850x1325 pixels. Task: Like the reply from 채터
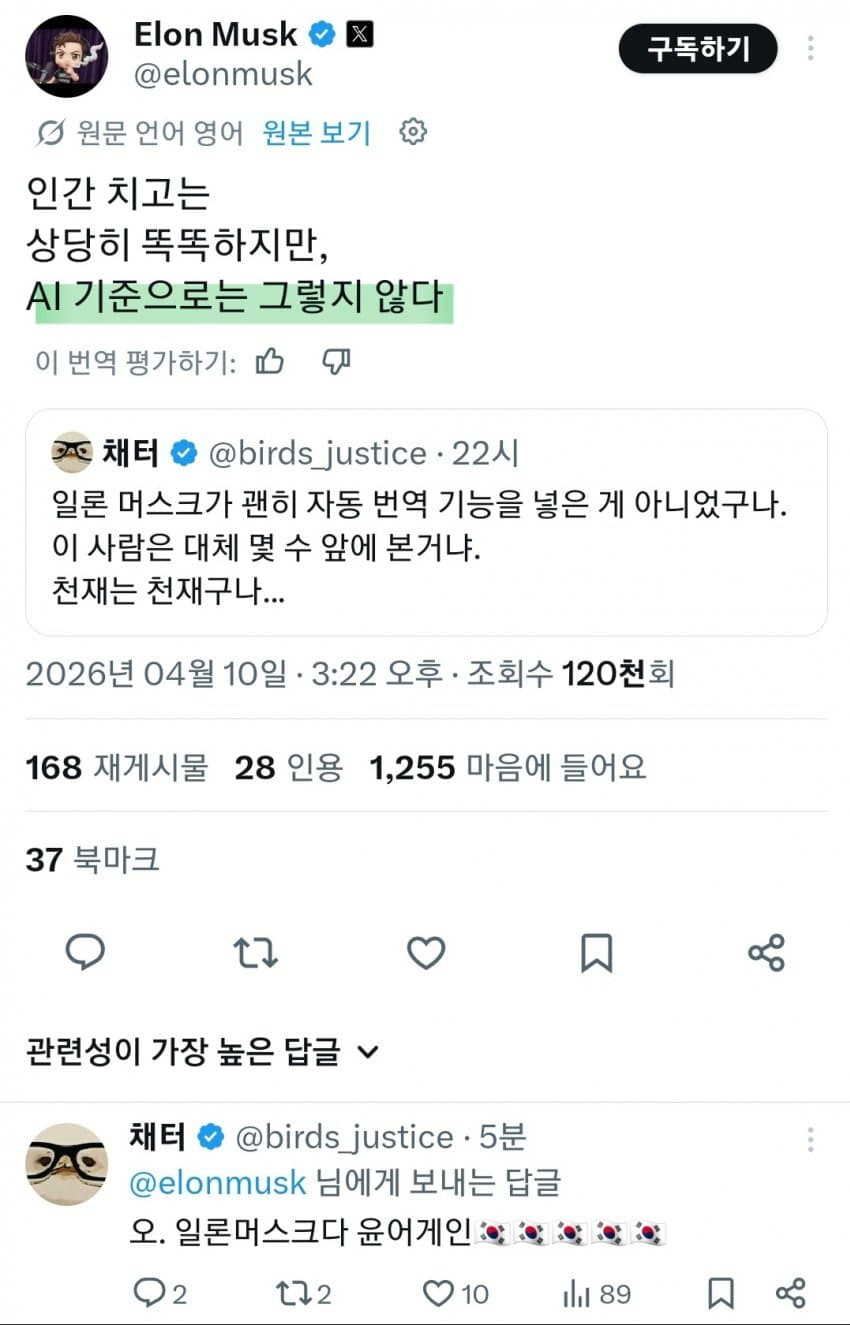pos(439,1294)
